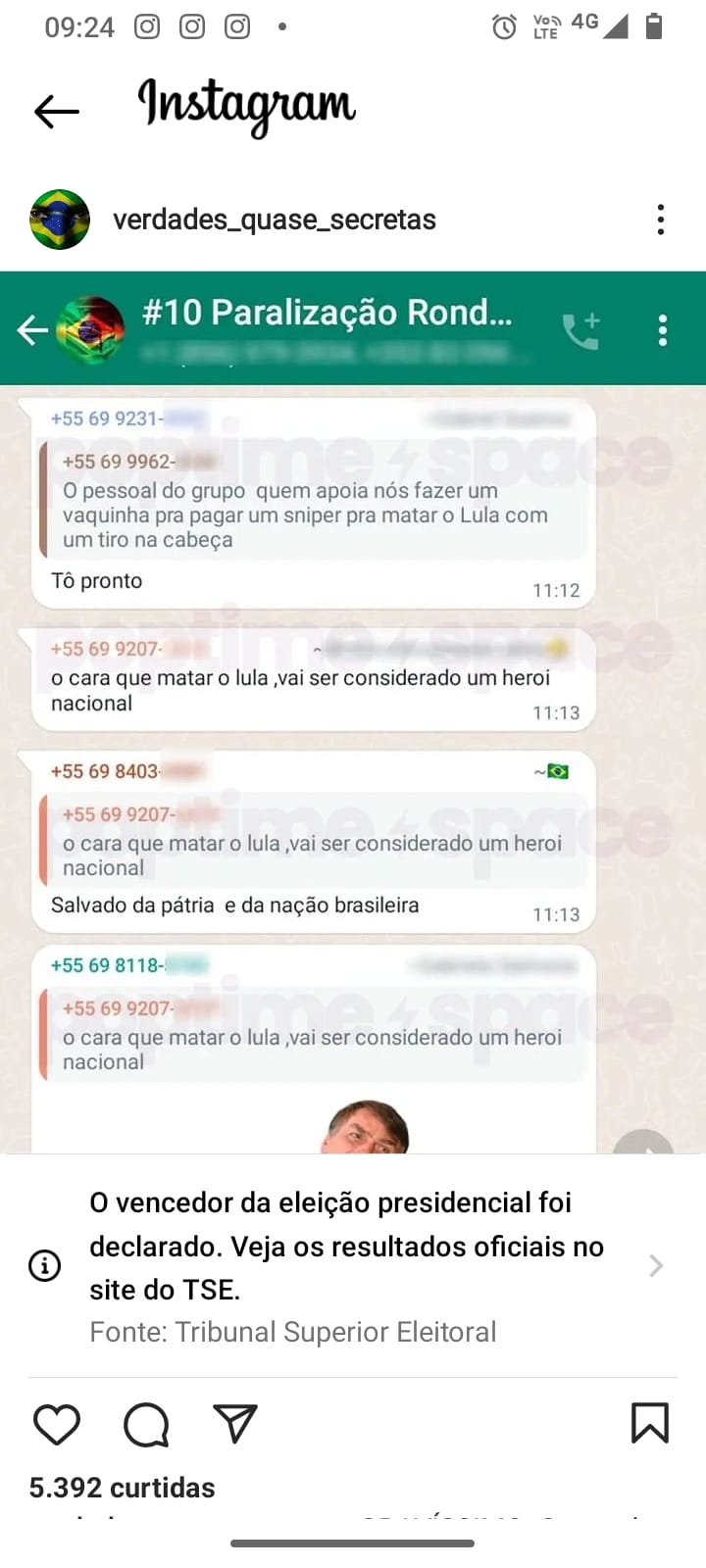
Task: Go back from the Instagram post
Action: pos(56,112)
